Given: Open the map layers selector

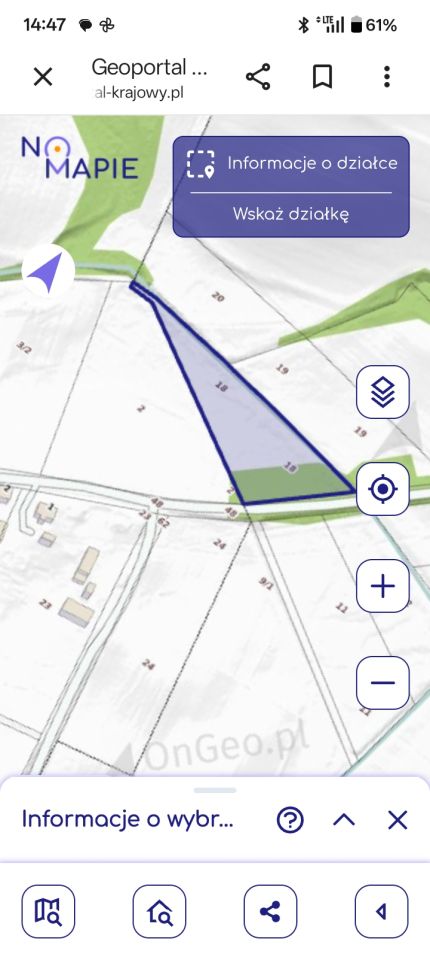Looking at the screenshot, I should pyautogui.click(x=383, y=392).
